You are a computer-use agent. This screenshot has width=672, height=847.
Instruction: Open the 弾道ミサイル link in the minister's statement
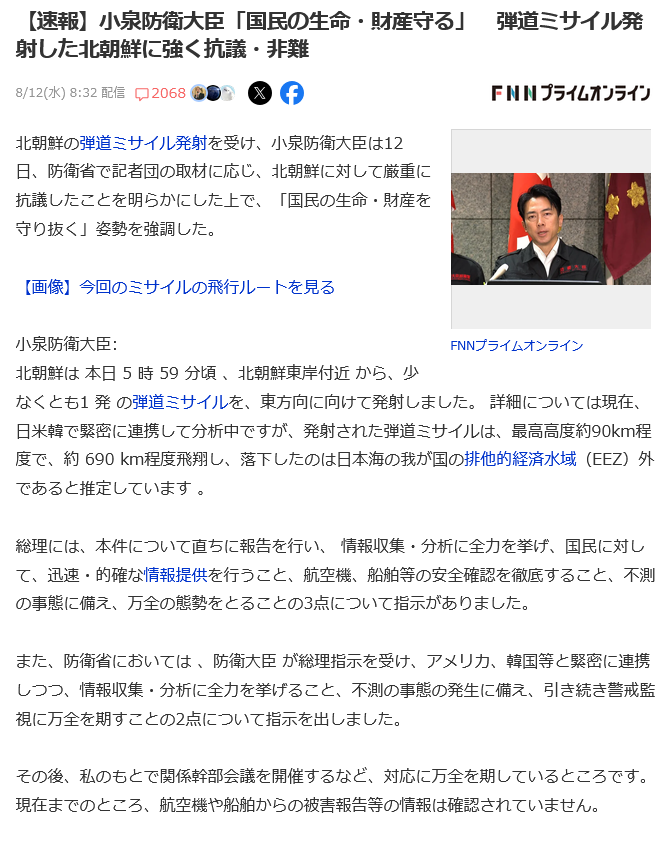coord(180,402)
